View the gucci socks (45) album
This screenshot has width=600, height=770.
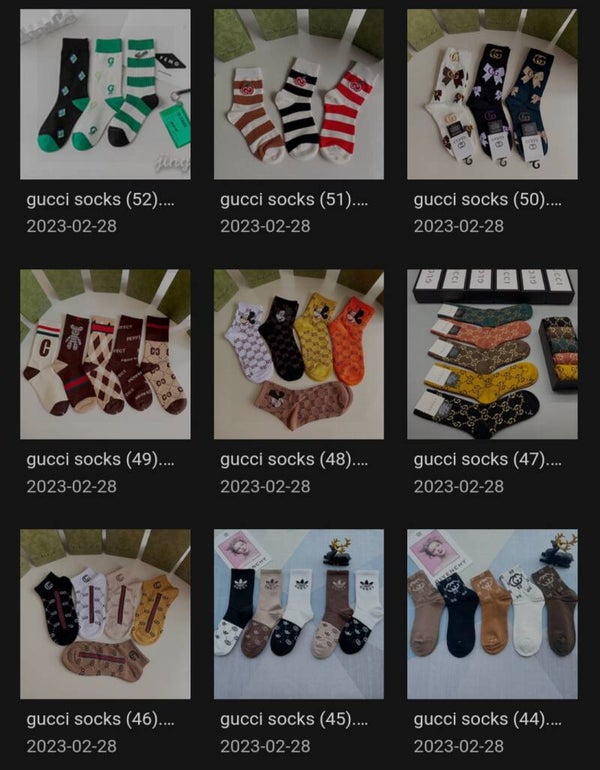point(298,614)
